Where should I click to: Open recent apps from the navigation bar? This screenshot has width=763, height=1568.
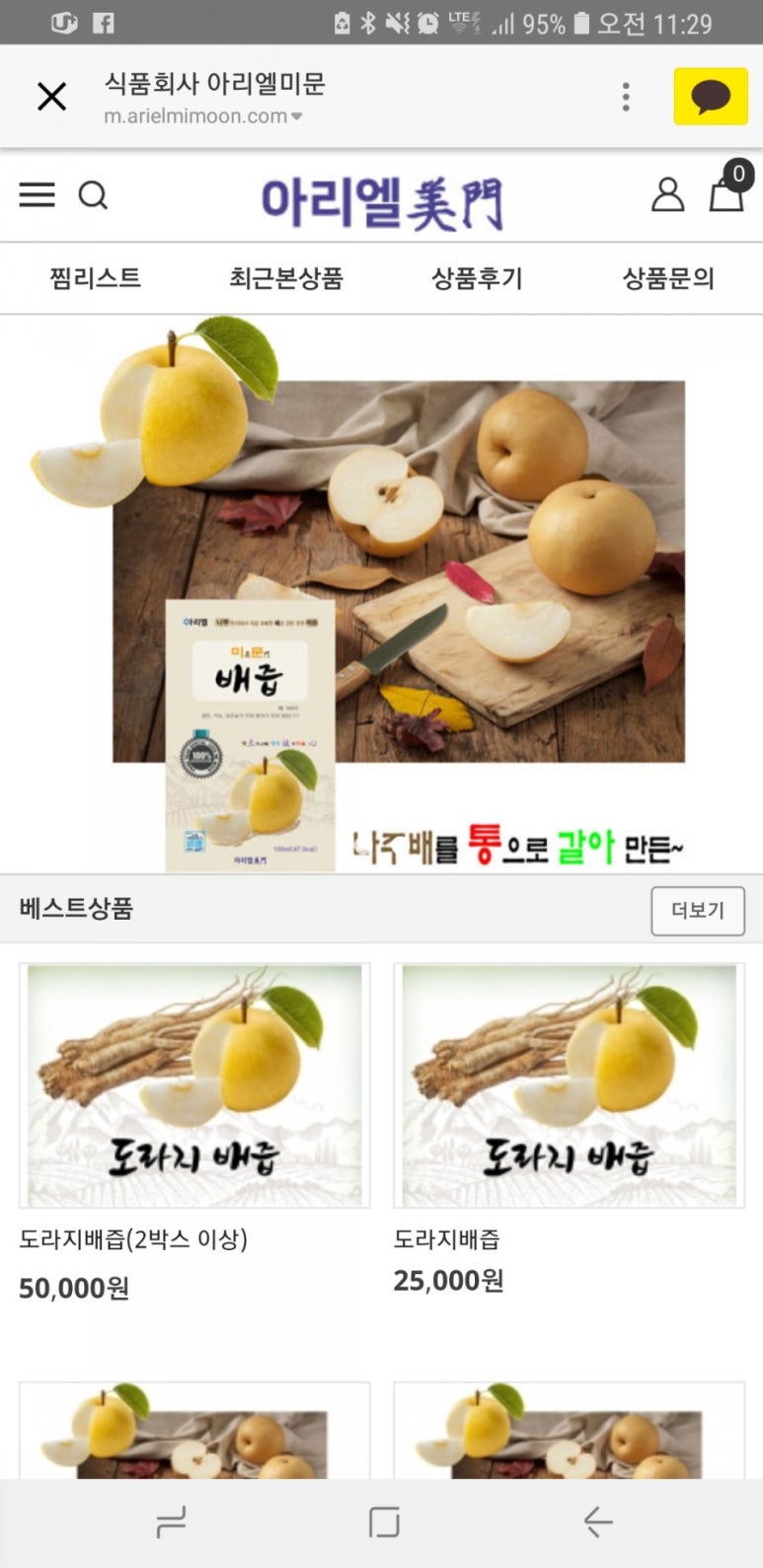pyautogui.click(x=171, y=1523)
